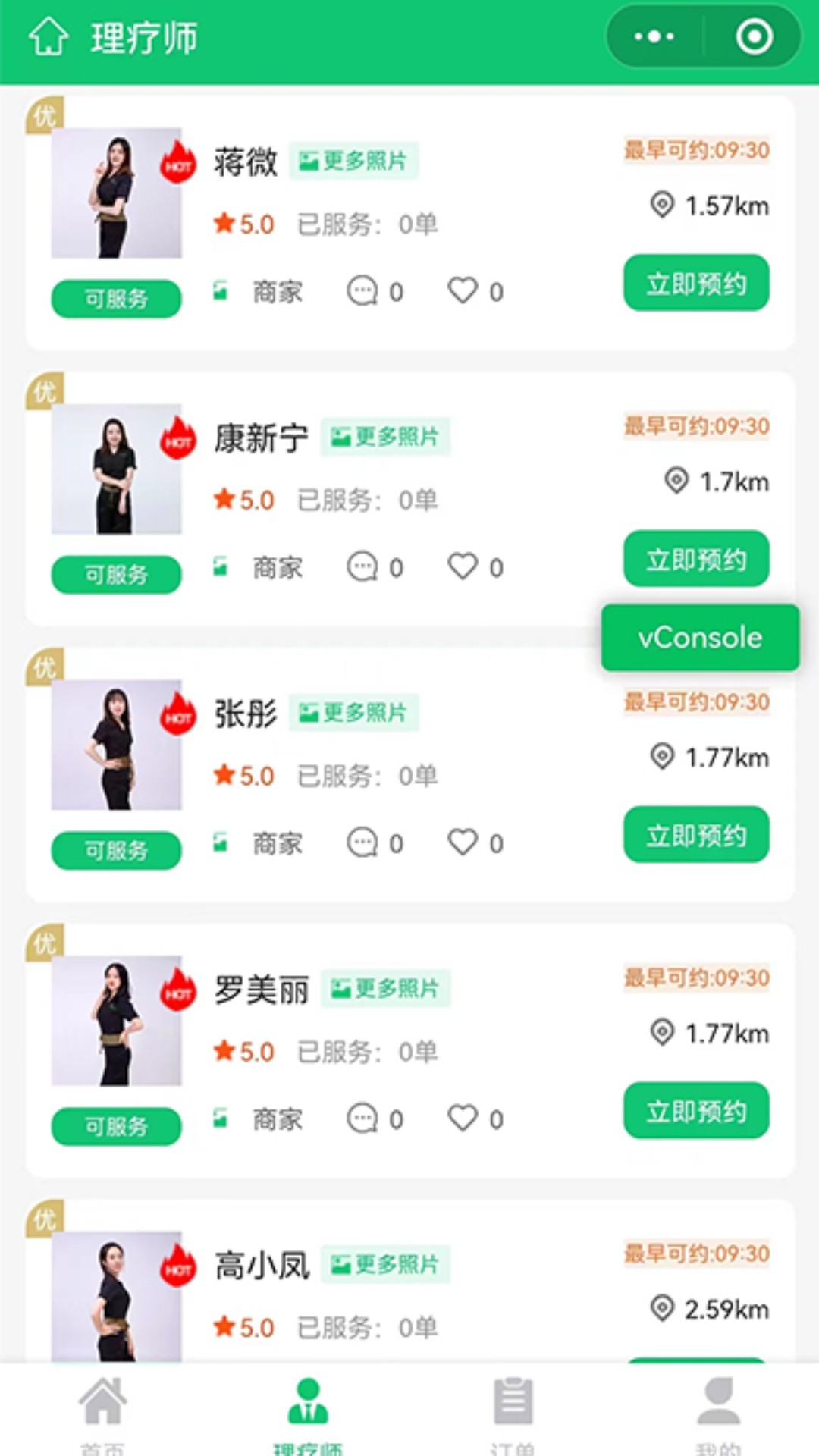Tap 立即预约 to book 蒋微
The width and height of the screenshot is (819, 1456).
pos(696,283)
